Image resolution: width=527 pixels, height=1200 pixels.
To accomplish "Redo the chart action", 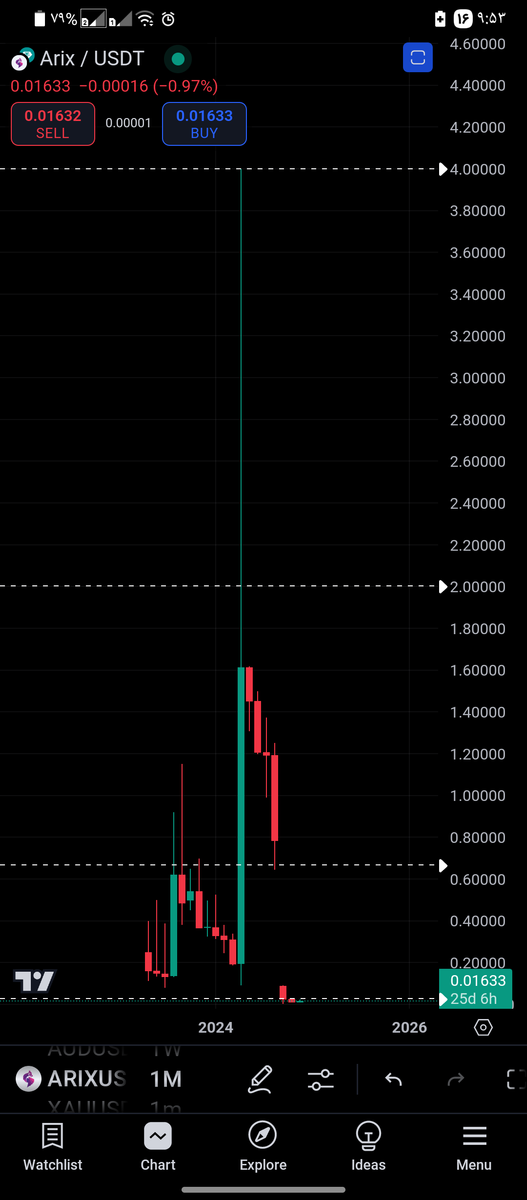I will click(x=456, y=1079).
